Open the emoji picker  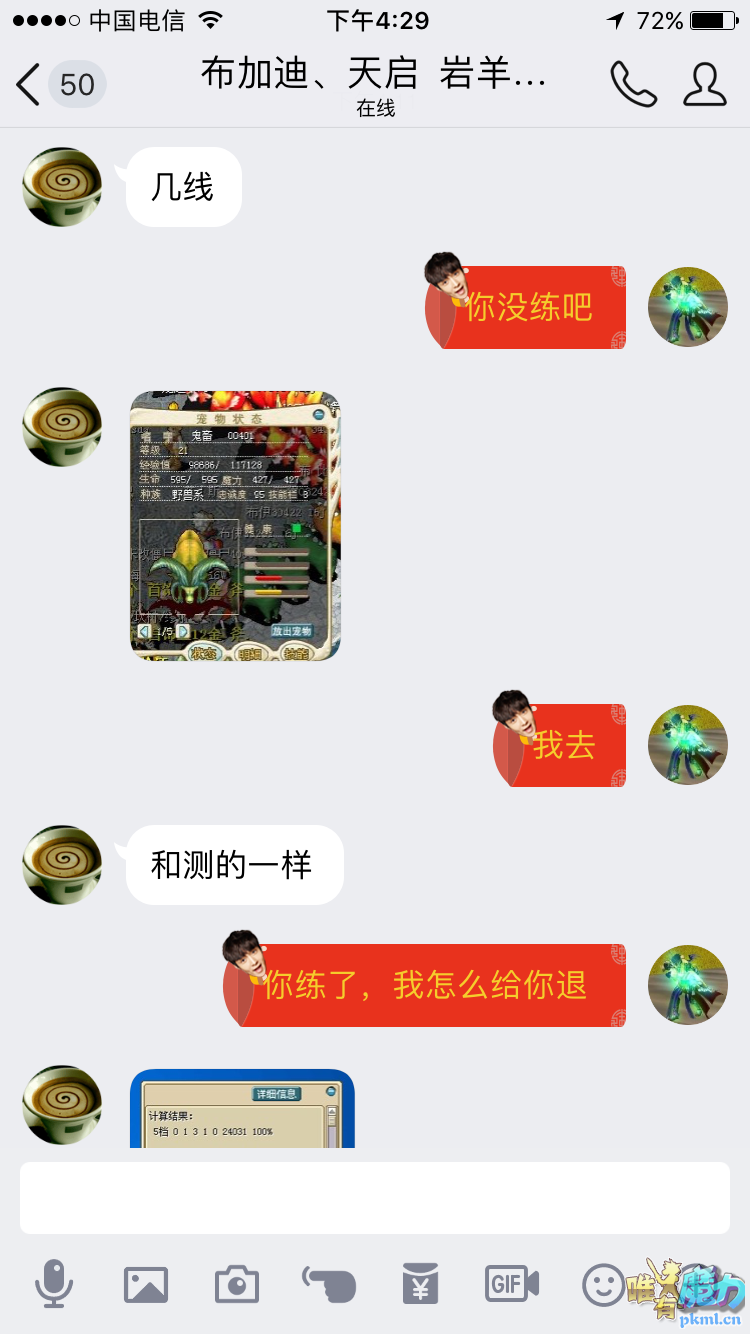pyautogui.click(x=602, y=1284)
